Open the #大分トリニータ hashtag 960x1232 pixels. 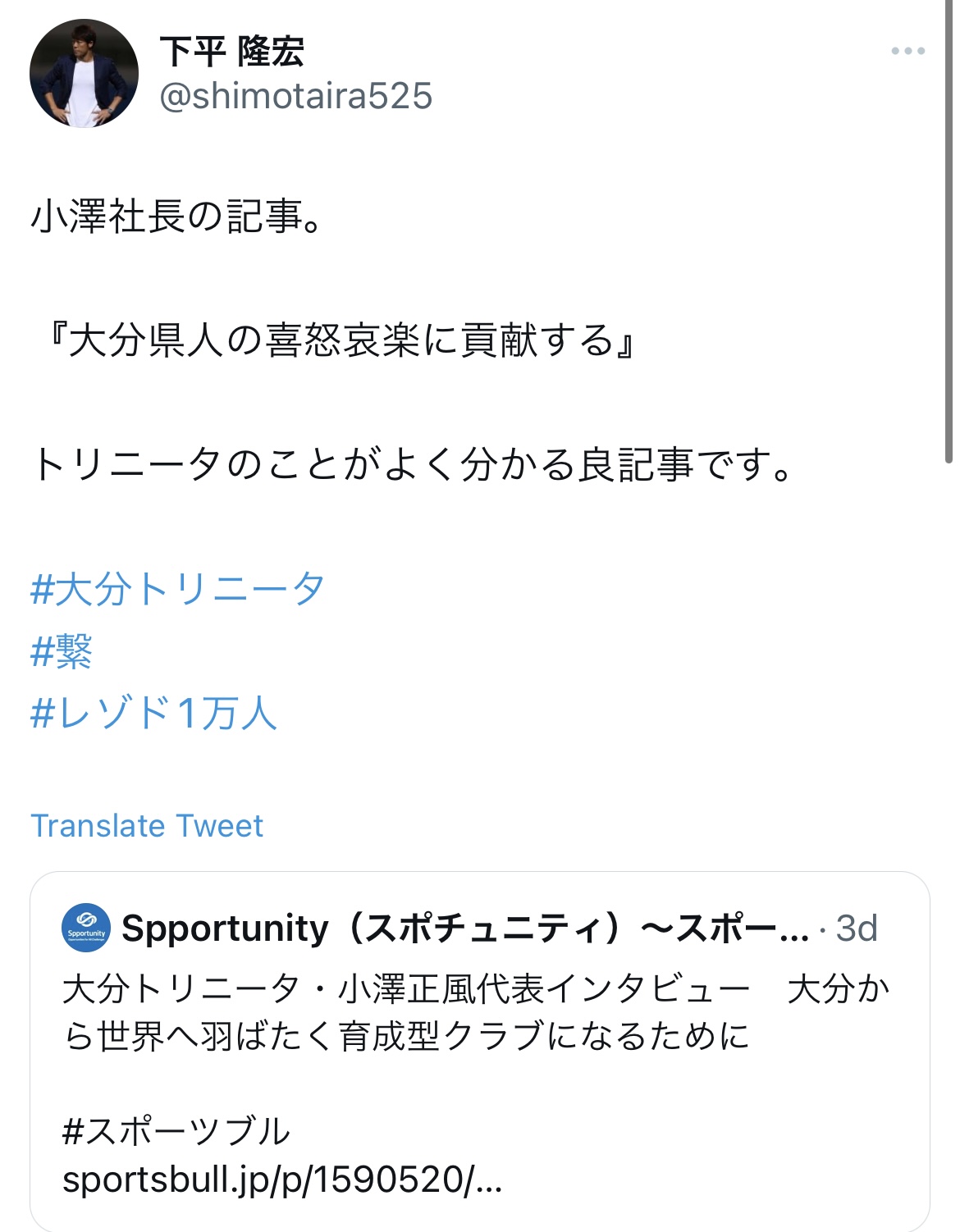[x=178, y=589]
